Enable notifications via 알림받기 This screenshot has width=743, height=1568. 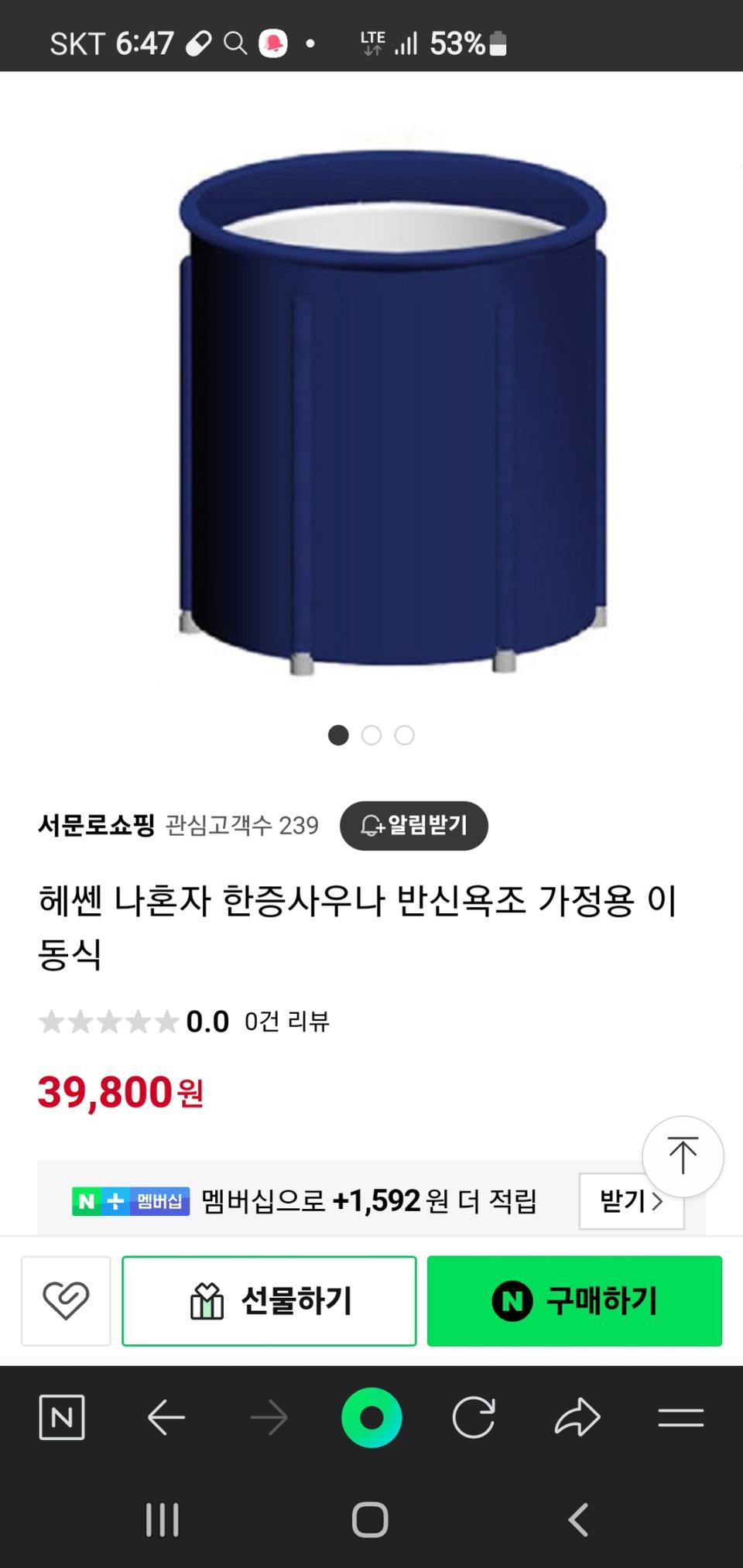[x=414, y=826]
